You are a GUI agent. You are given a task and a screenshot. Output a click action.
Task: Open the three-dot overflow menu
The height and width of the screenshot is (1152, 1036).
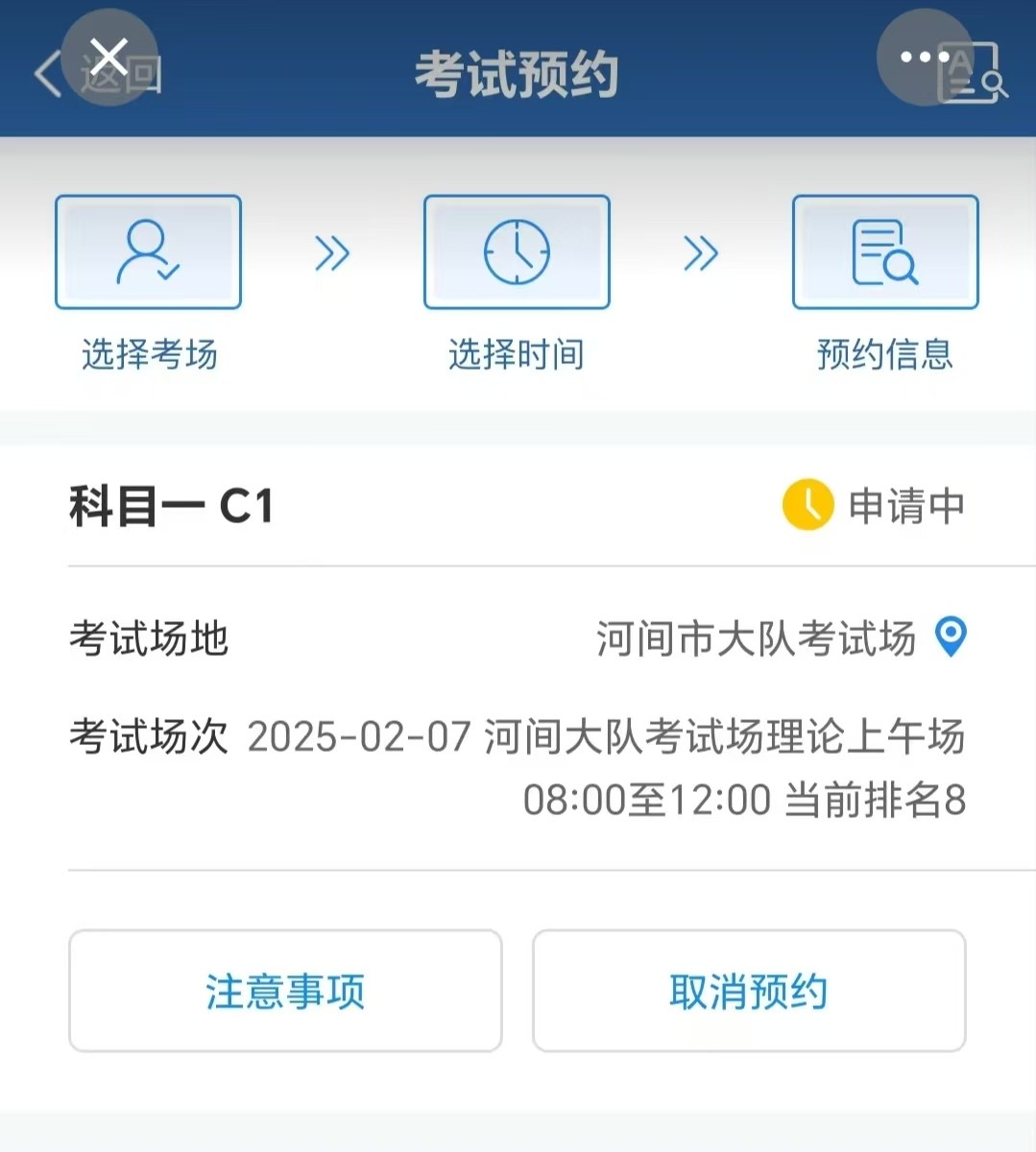tap(924, 57)
